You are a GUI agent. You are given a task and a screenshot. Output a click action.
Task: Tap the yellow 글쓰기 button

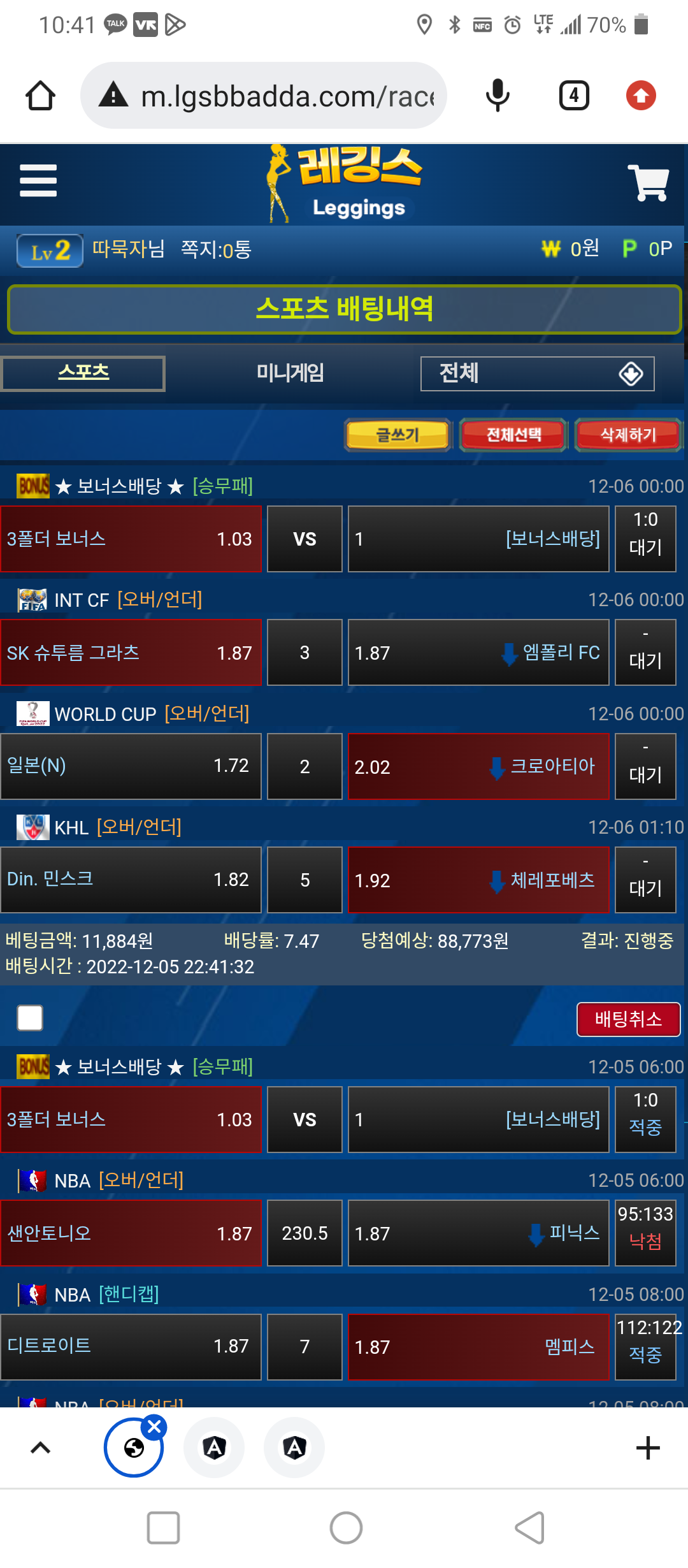pyautogui.click(x=398, y=435)
